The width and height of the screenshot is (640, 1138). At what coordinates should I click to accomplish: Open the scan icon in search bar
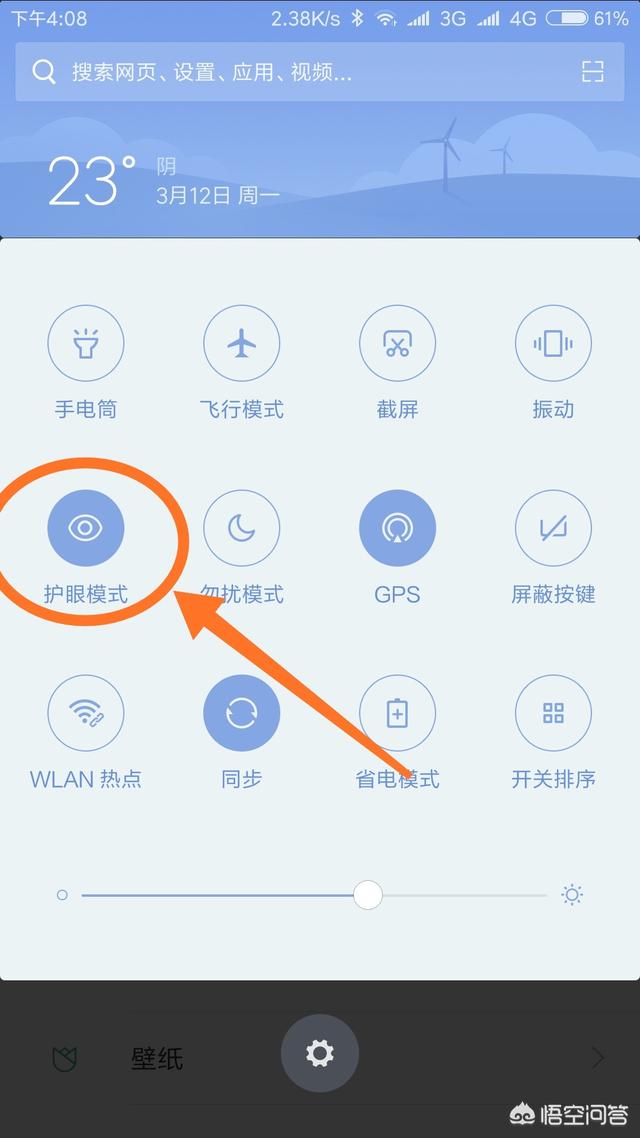click(593, 71)
